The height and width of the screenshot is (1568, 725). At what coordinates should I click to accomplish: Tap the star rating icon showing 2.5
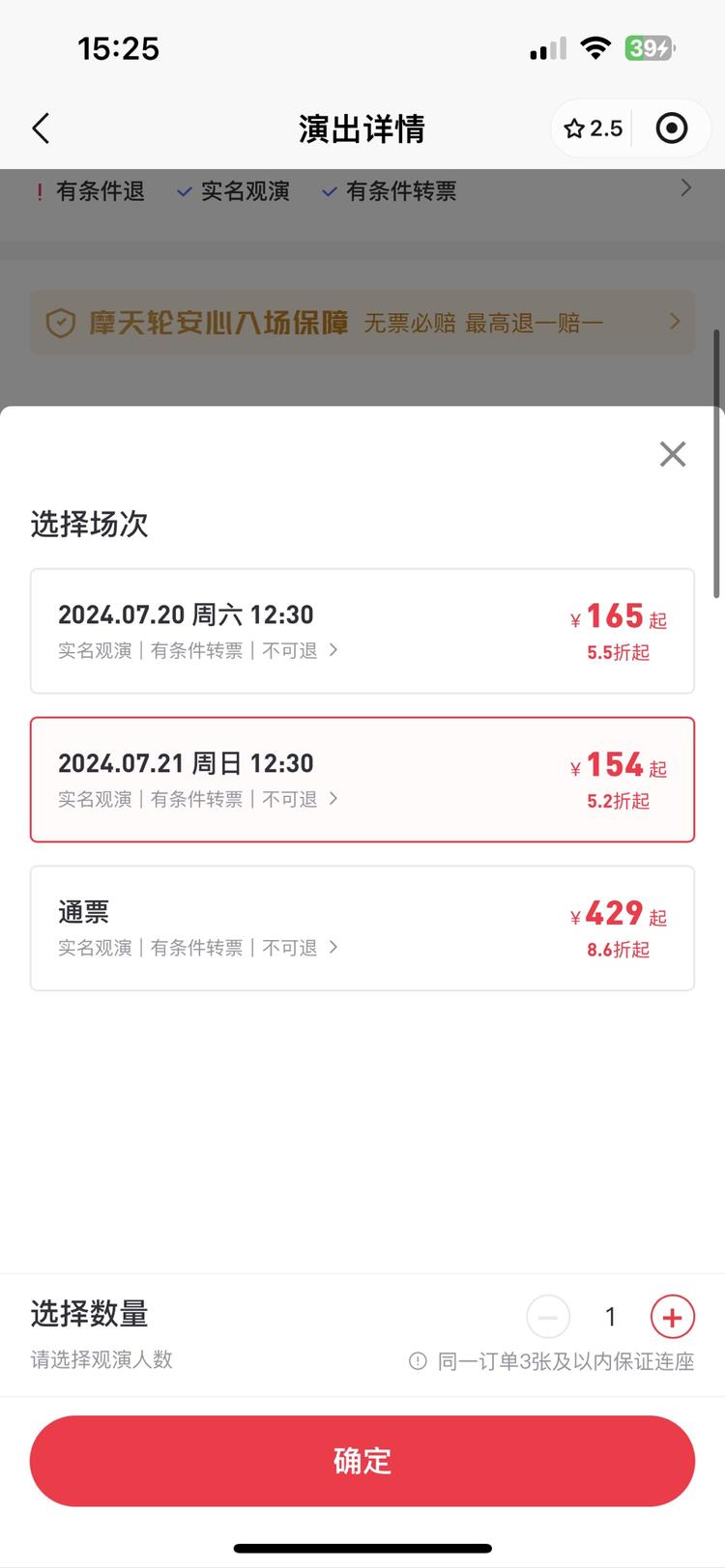[574, 127]
